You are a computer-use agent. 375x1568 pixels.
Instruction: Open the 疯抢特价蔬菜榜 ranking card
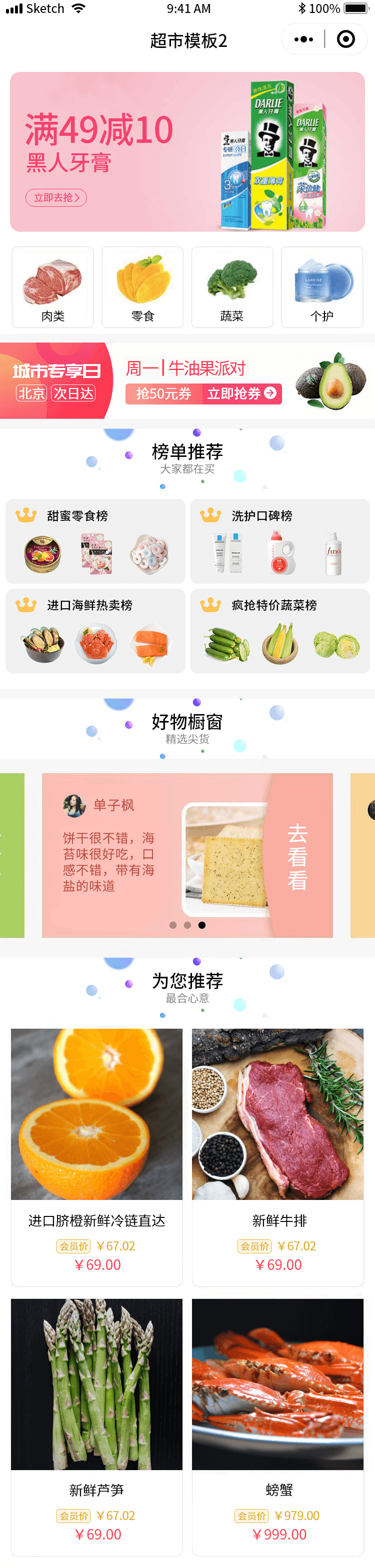click(280, 631)
